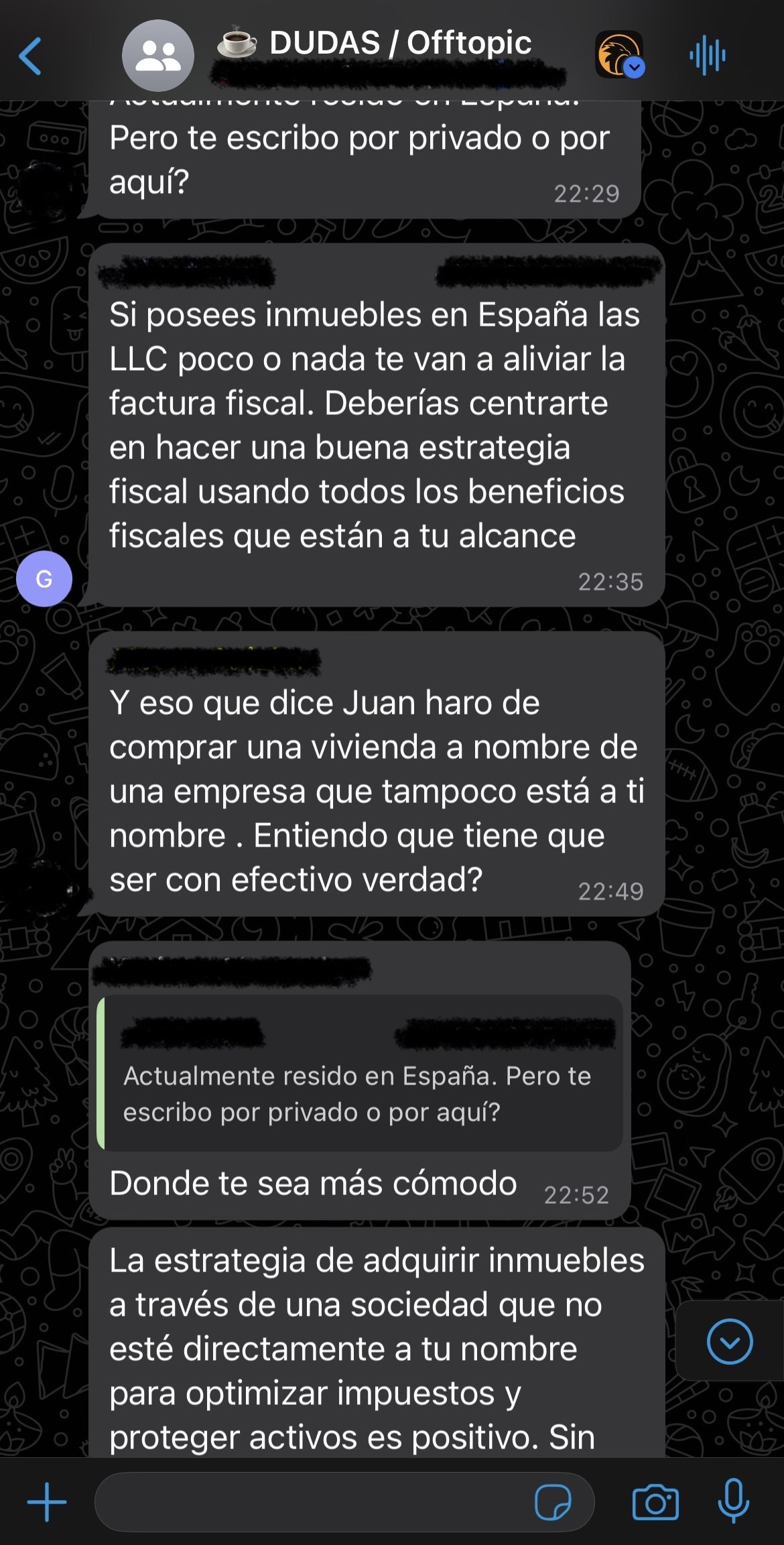The width and height of the screenshot is (784, 1545).
Task: Open the sticker picker
Action: [x=553, y=1502]
